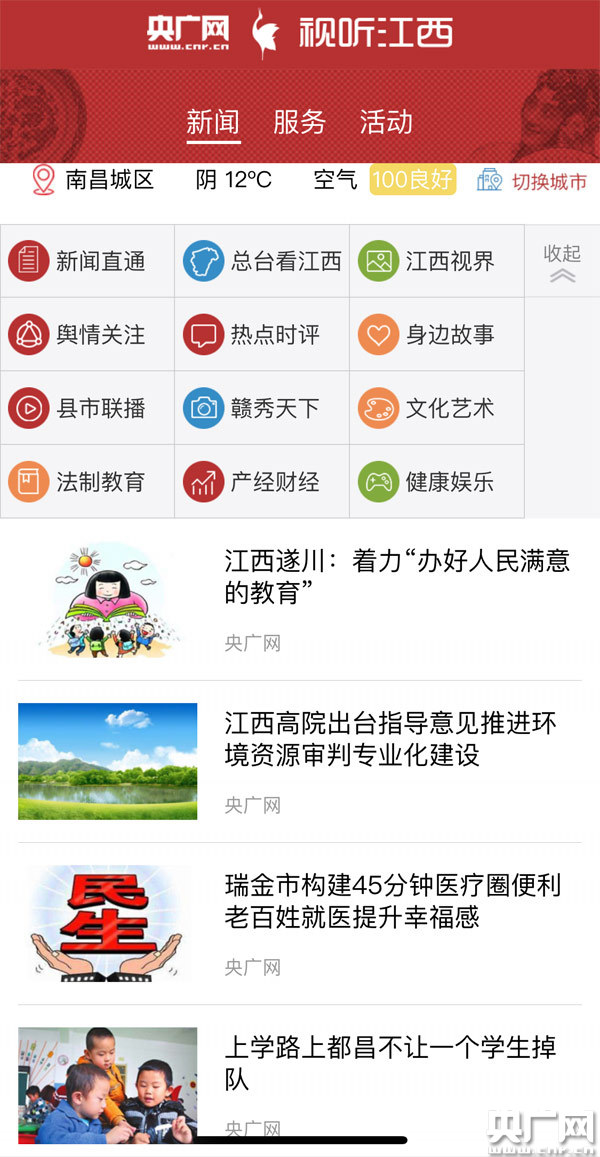Go to 江西视界 section

click(x=437, y=262)
